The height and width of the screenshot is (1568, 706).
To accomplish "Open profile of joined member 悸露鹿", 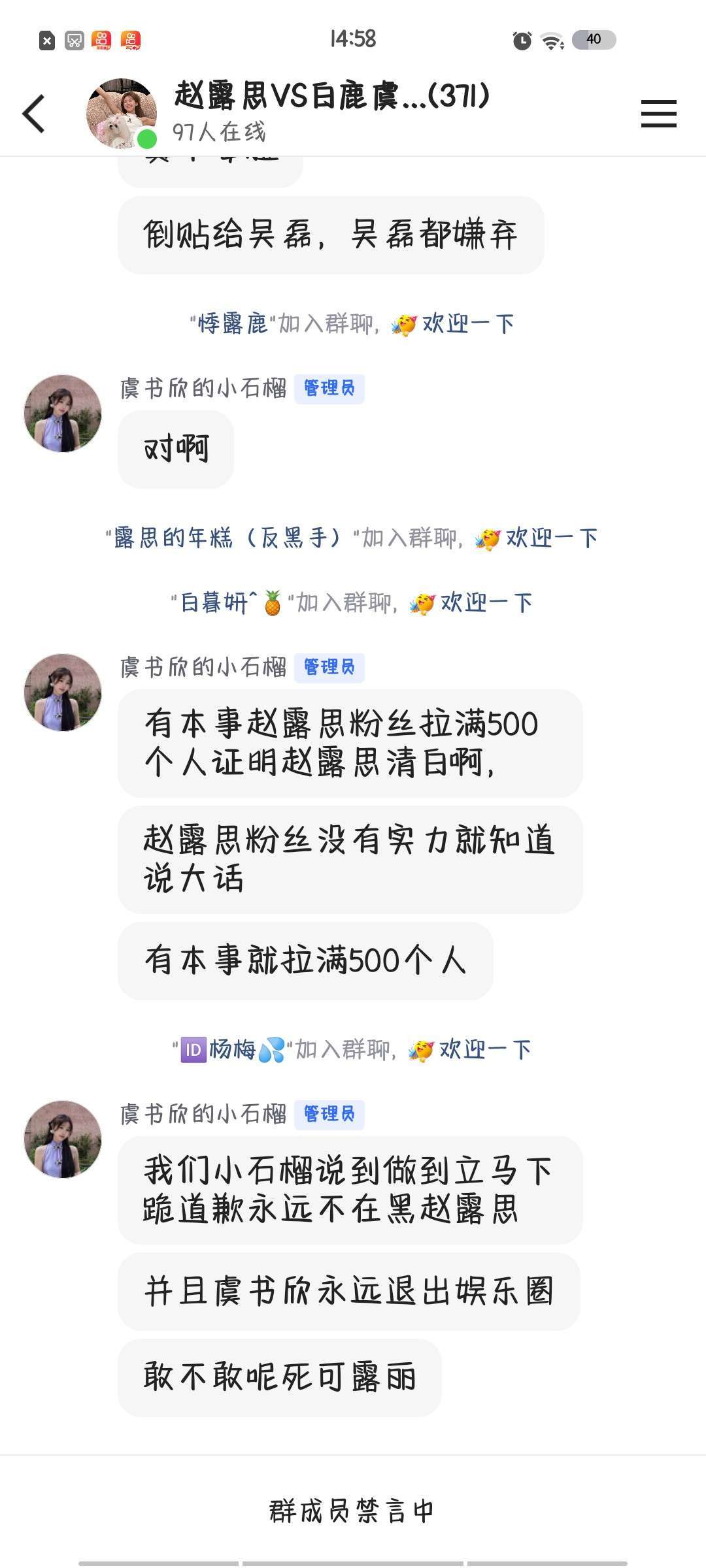I will pyautogui.click(x=233, y=323).
